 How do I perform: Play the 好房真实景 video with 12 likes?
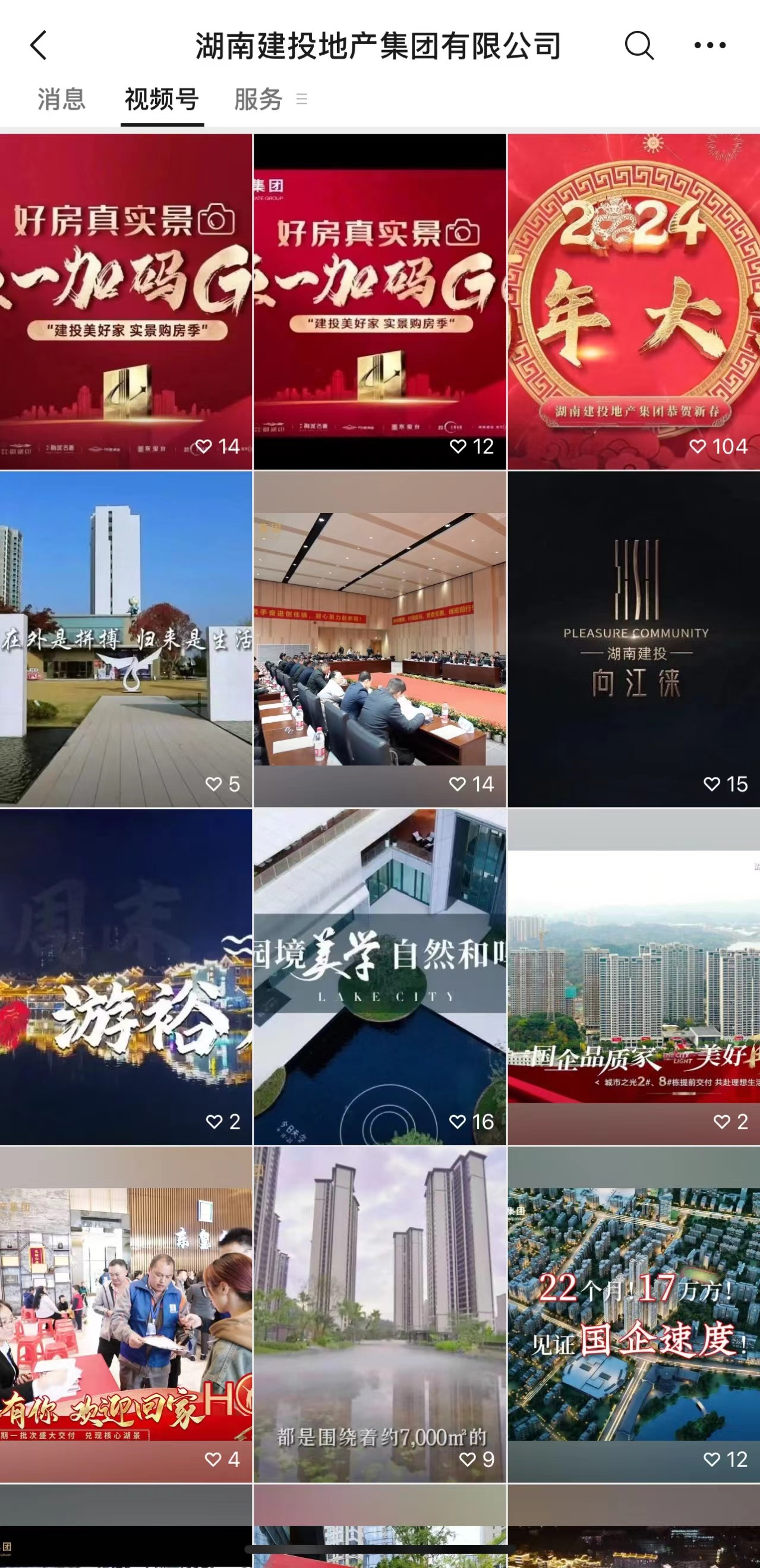380,301
